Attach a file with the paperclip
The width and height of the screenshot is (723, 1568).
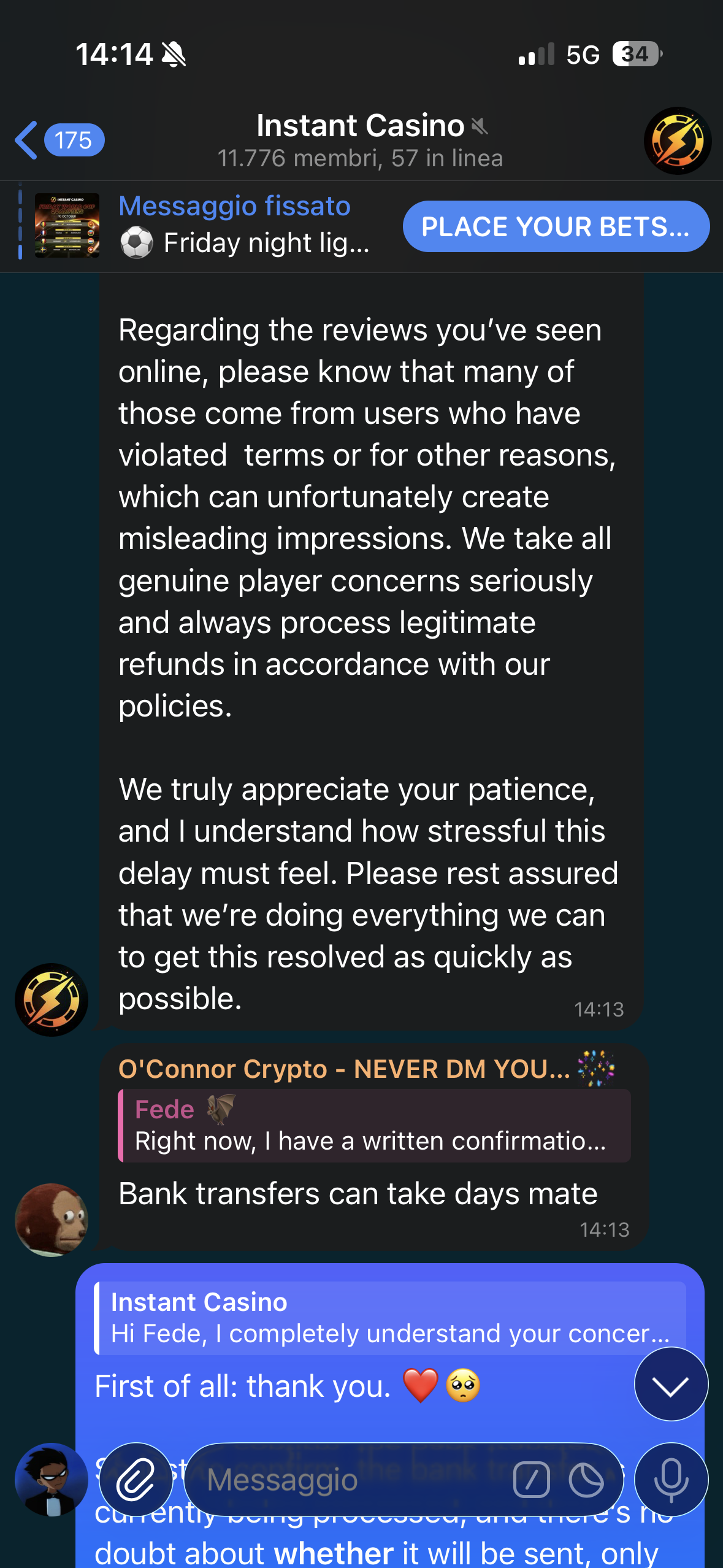[x=136, y=1480]
